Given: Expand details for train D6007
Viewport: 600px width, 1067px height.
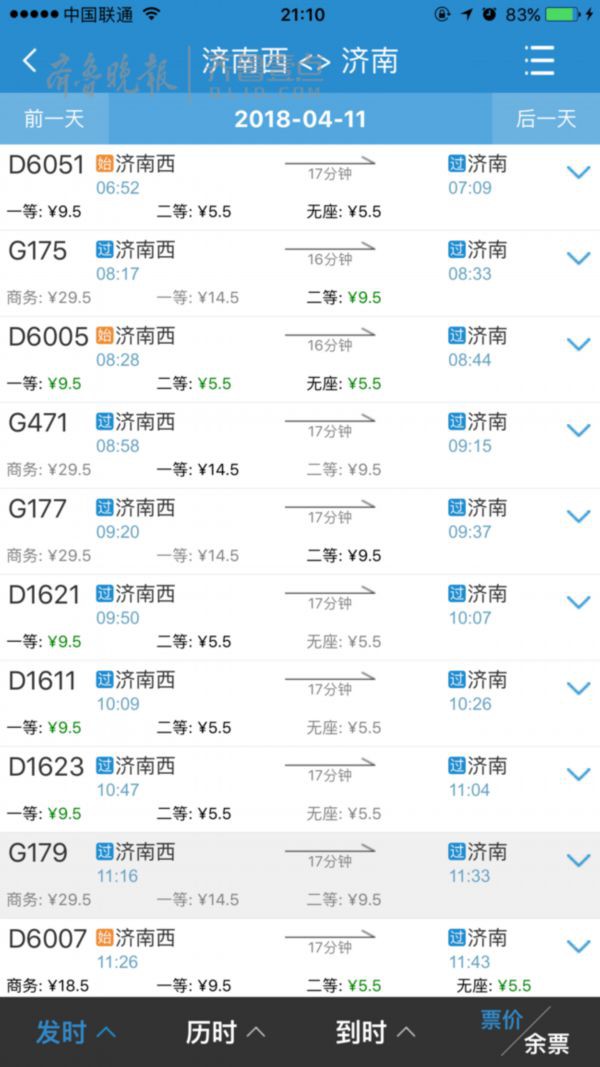Looking at the screenshot, I should tap(579, 947).
